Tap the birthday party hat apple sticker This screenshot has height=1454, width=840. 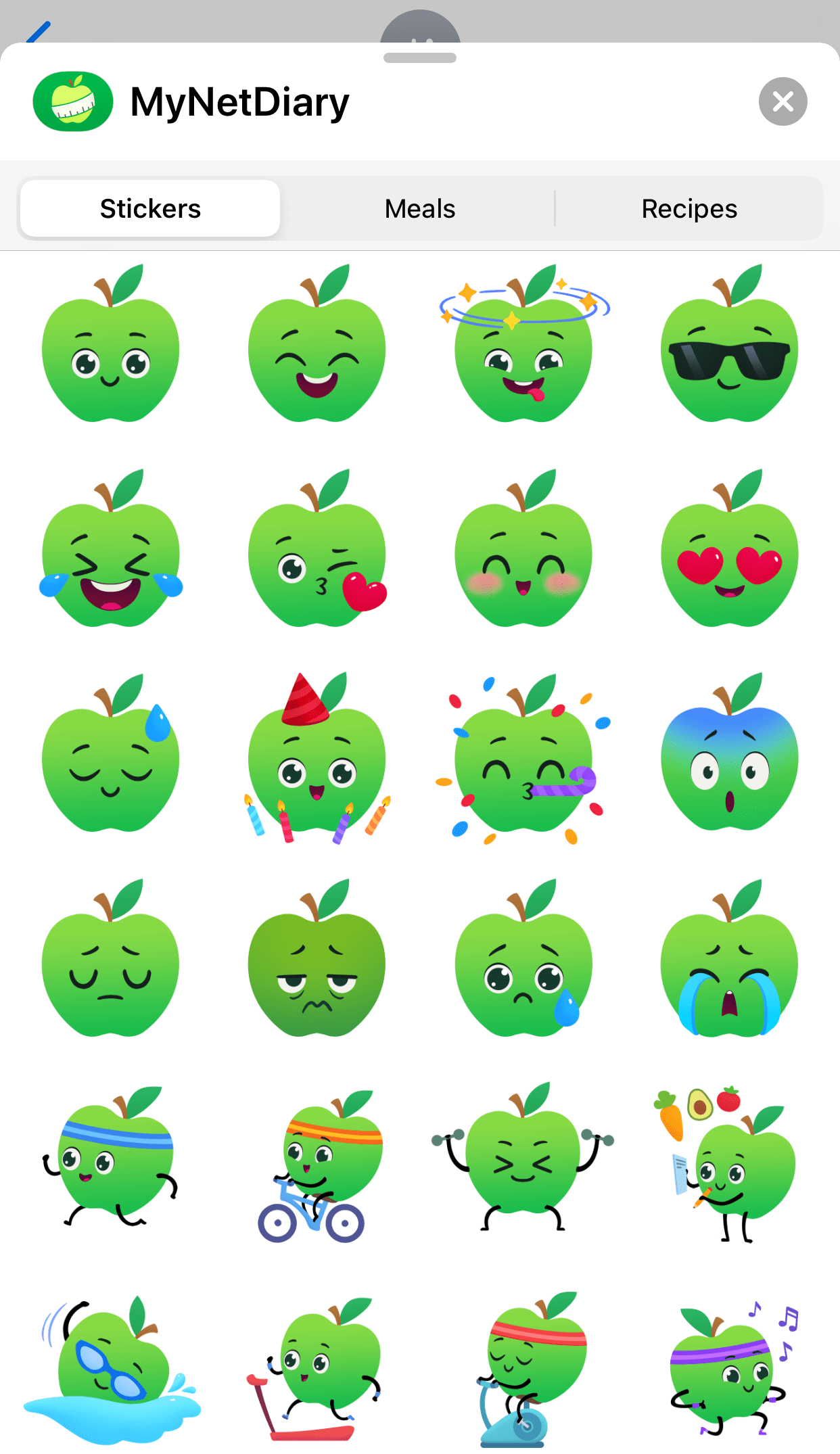pos(317,757)
